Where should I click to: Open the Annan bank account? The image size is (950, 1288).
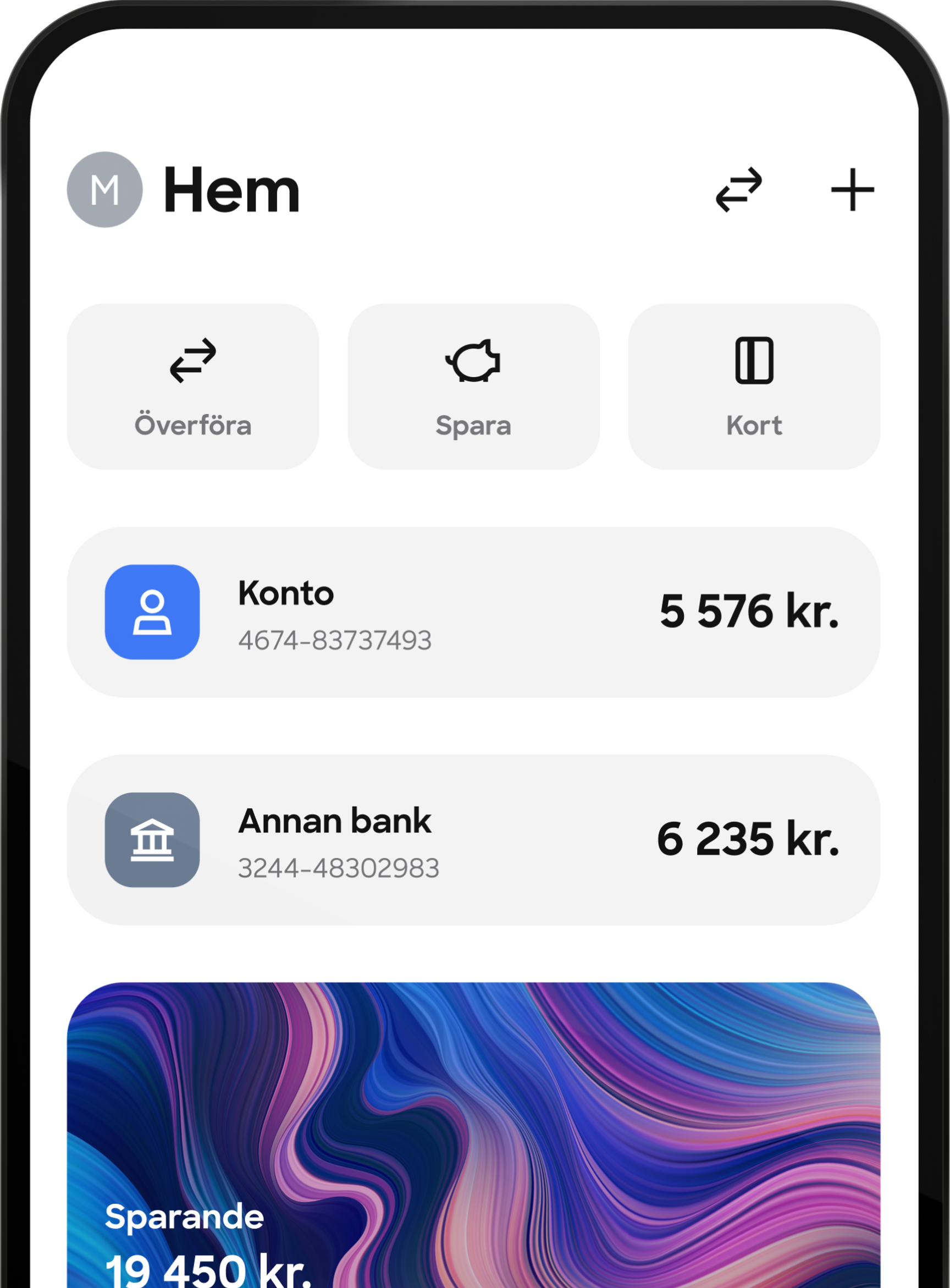pyautogui.click(x=473, y=840)
